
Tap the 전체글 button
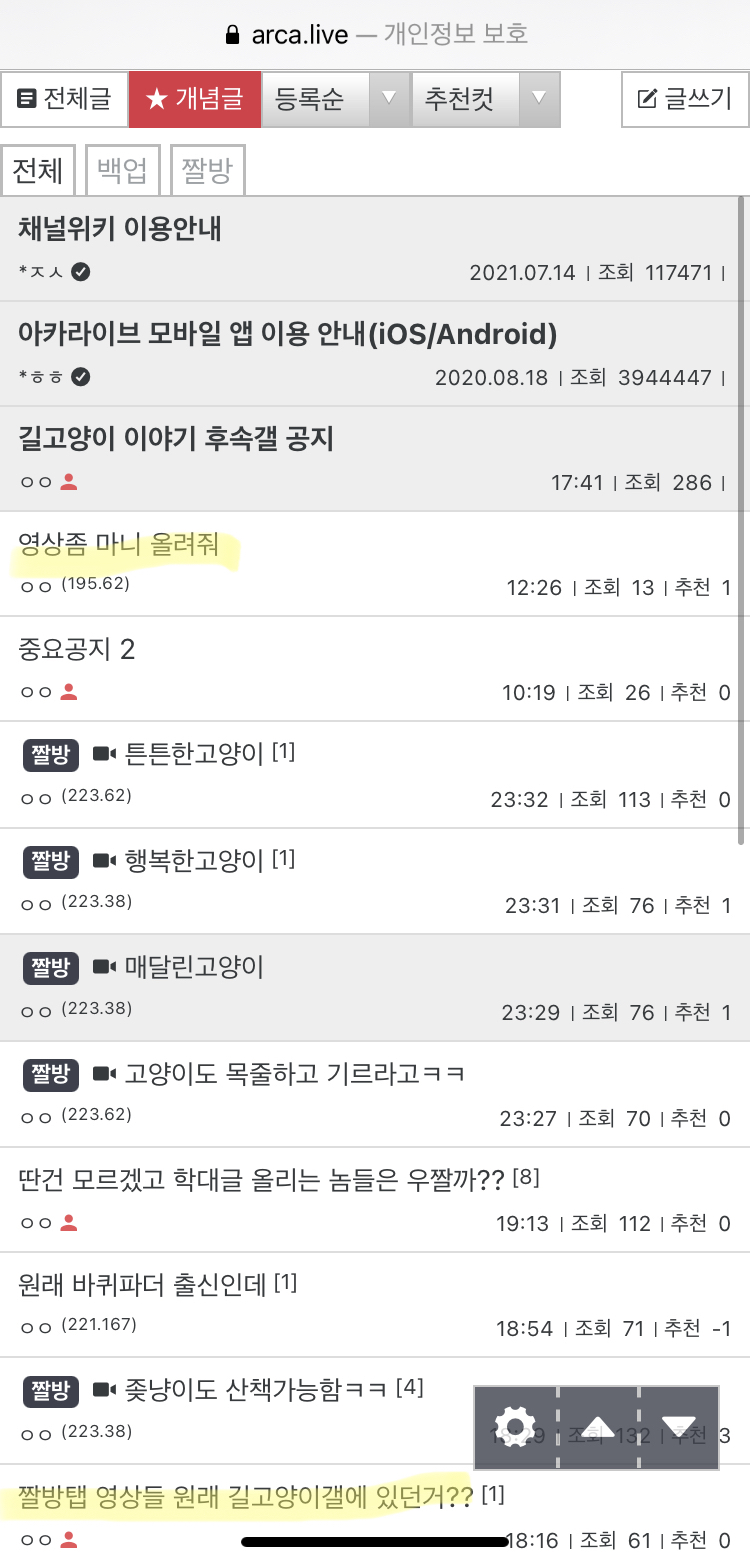(64, 99)
